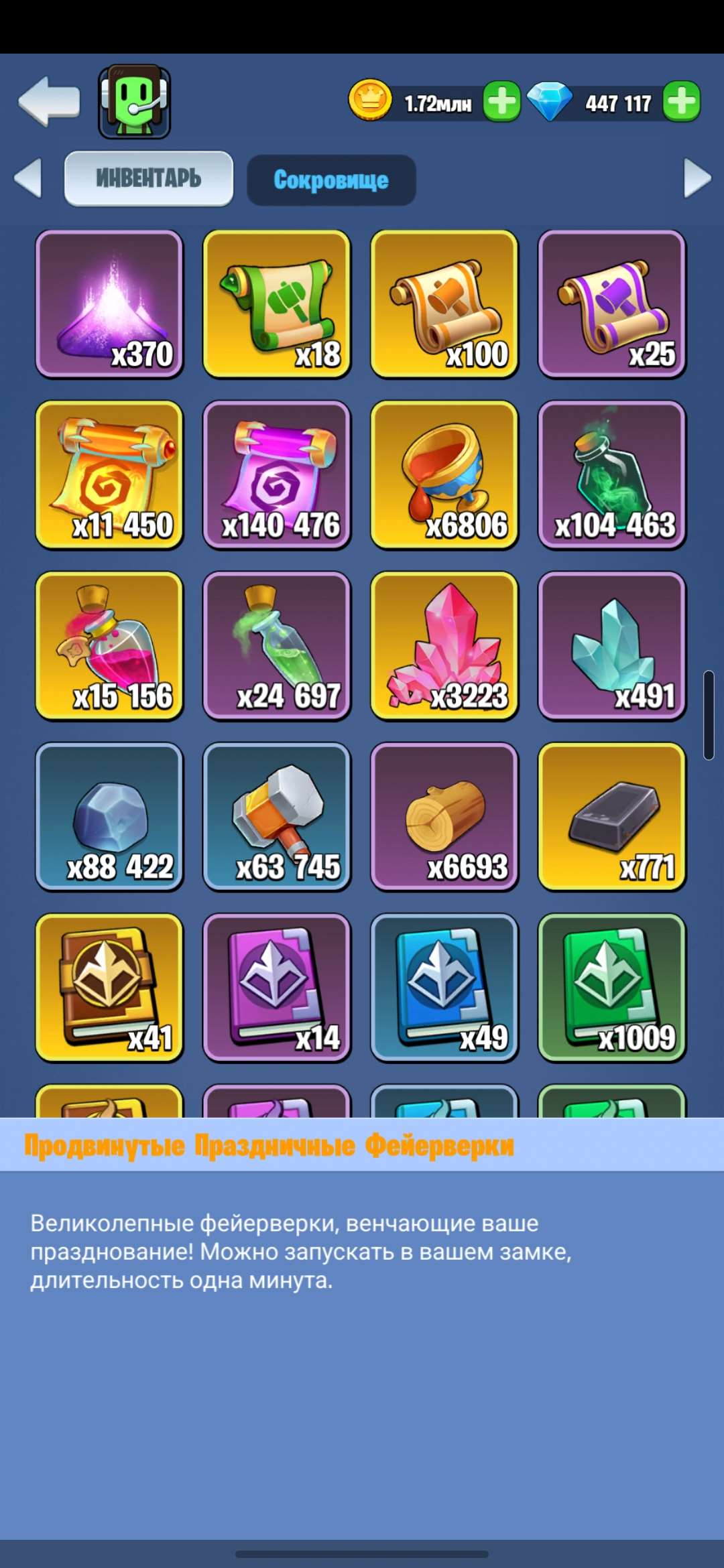Screen dimensions: 724x1568
Task: Select the green poison bottle x104 463
Action: pyautogui.click(x=612, y=475)
